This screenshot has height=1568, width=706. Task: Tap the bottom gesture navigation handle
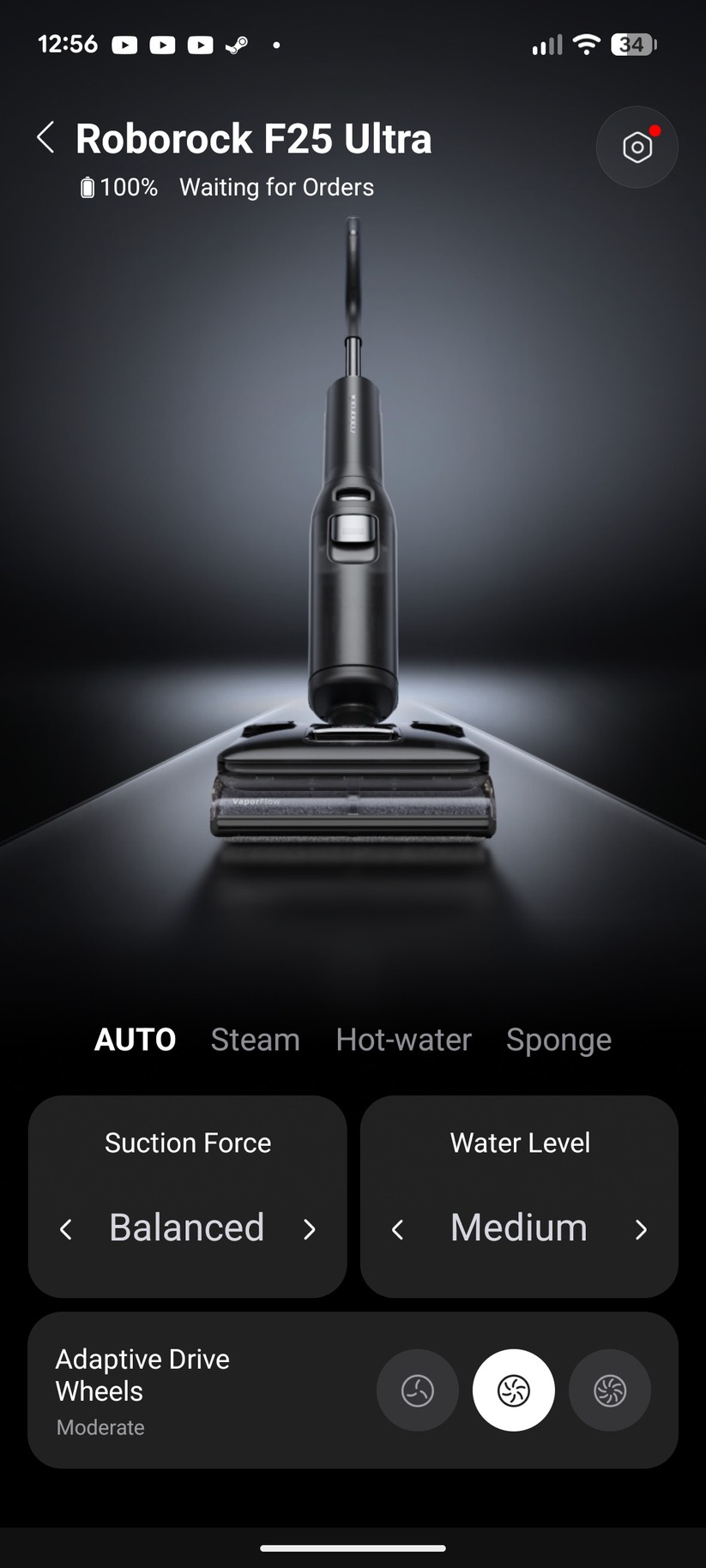pos(353,1547)
